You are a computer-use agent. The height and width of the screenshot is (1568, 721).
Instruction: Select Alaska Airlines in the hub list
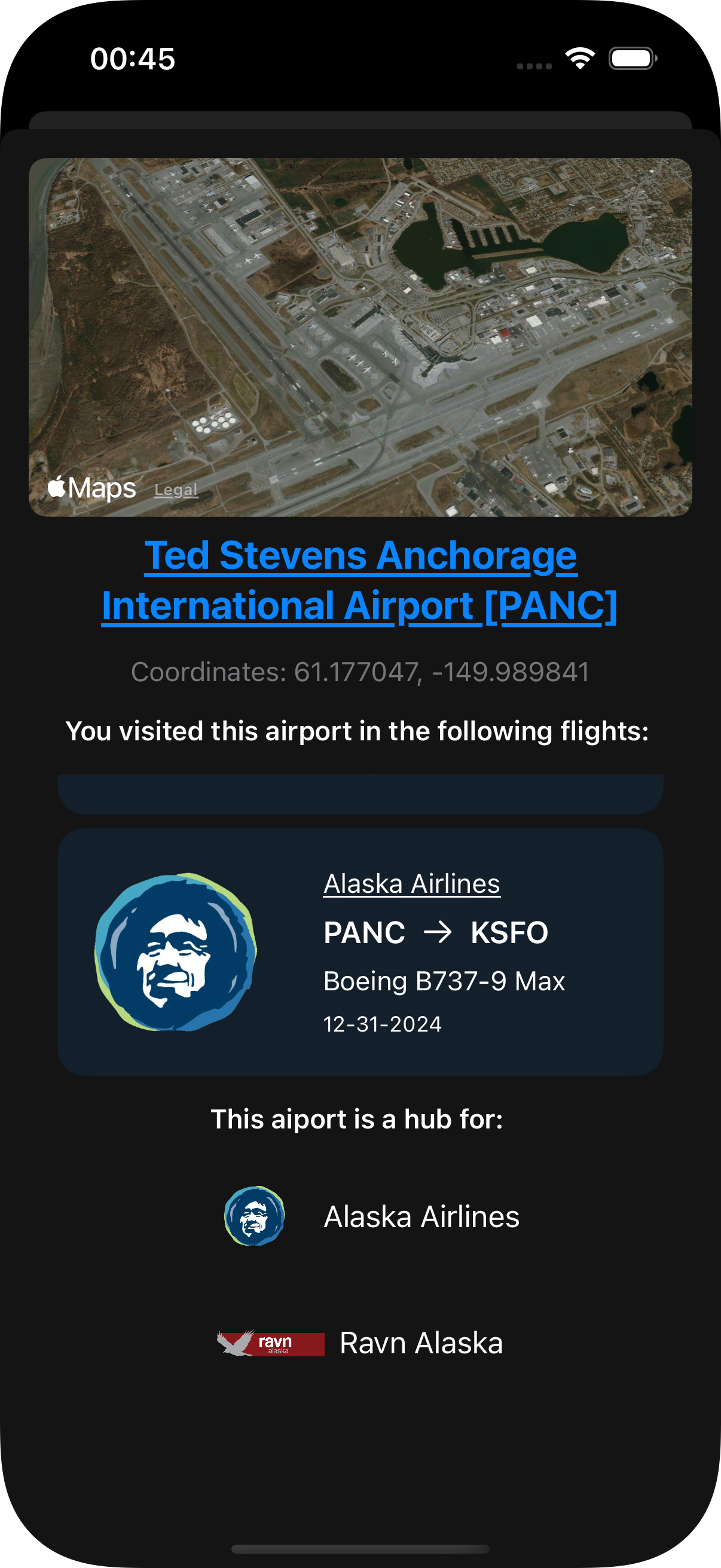point(371,1216)
